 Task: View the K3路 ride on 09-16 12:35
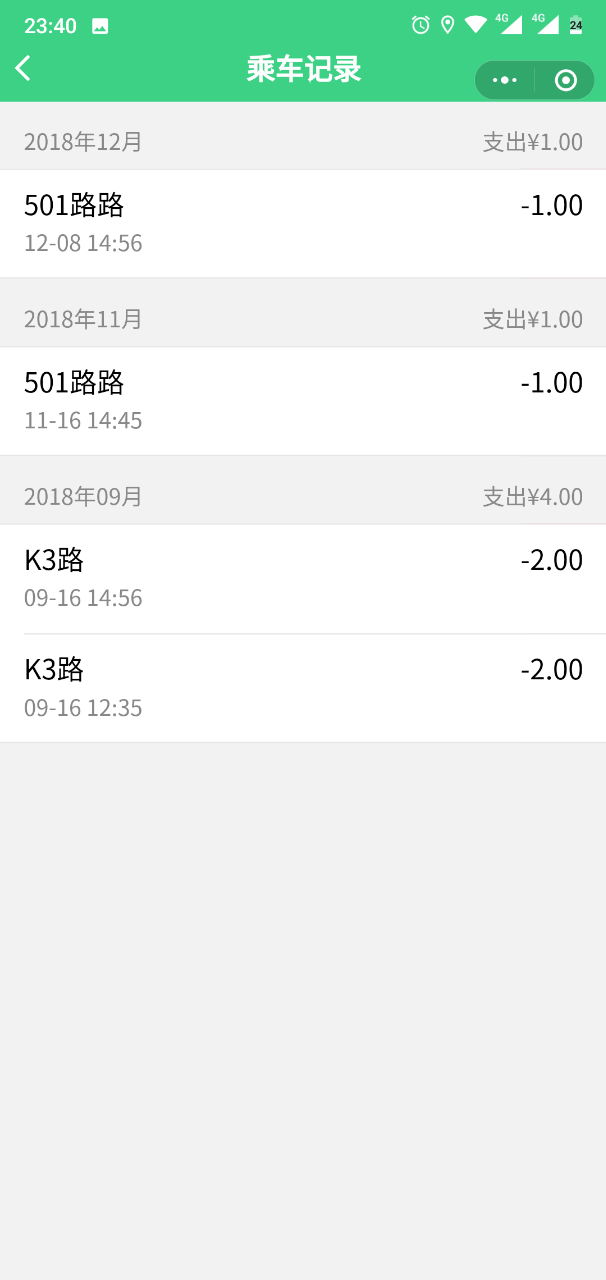[x=303, y=688]
